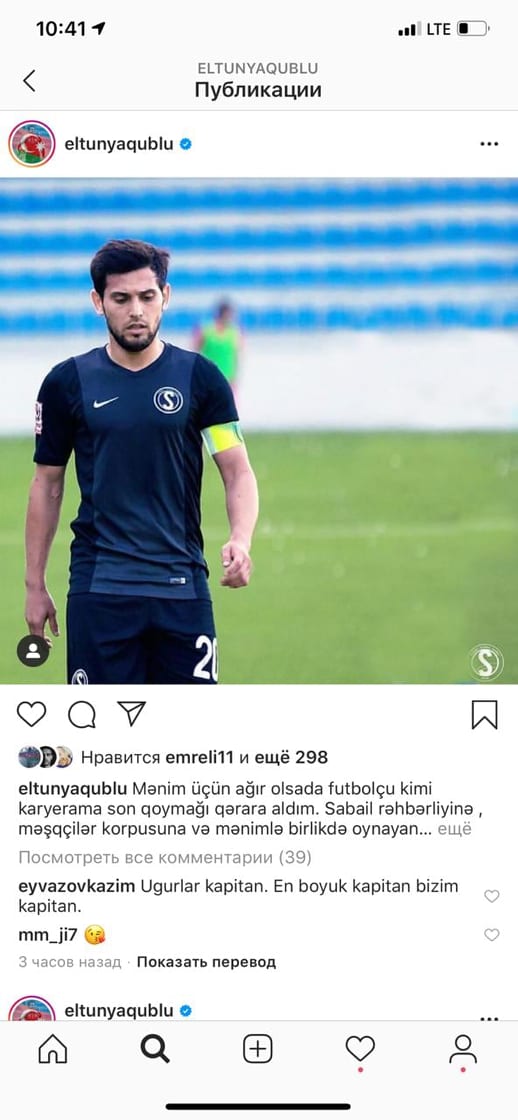Create a new post with plus tab

[x=258, y=1049]
